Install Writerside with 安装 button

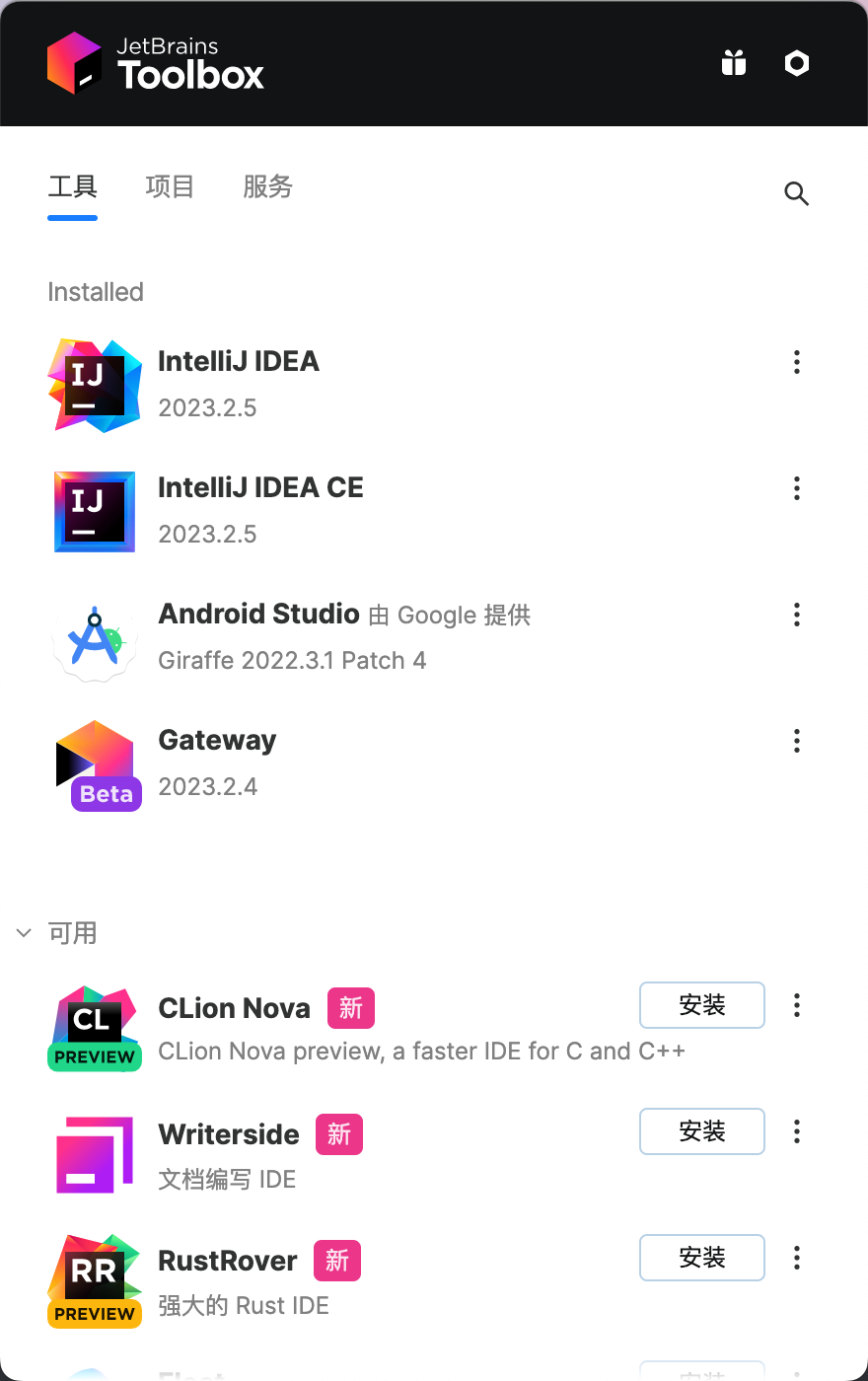pos(701,1131)
